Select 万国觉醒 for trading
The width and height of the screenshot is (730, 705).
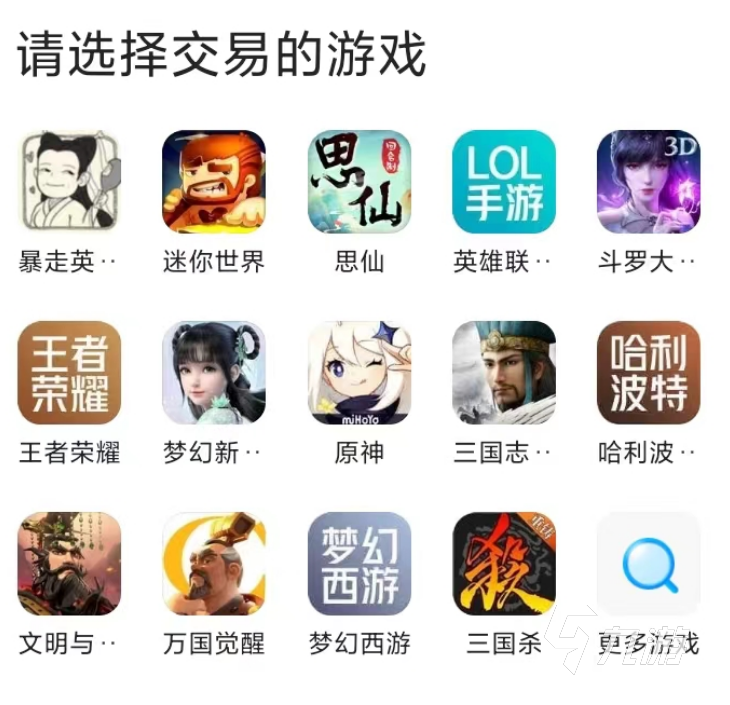[214, 563]
